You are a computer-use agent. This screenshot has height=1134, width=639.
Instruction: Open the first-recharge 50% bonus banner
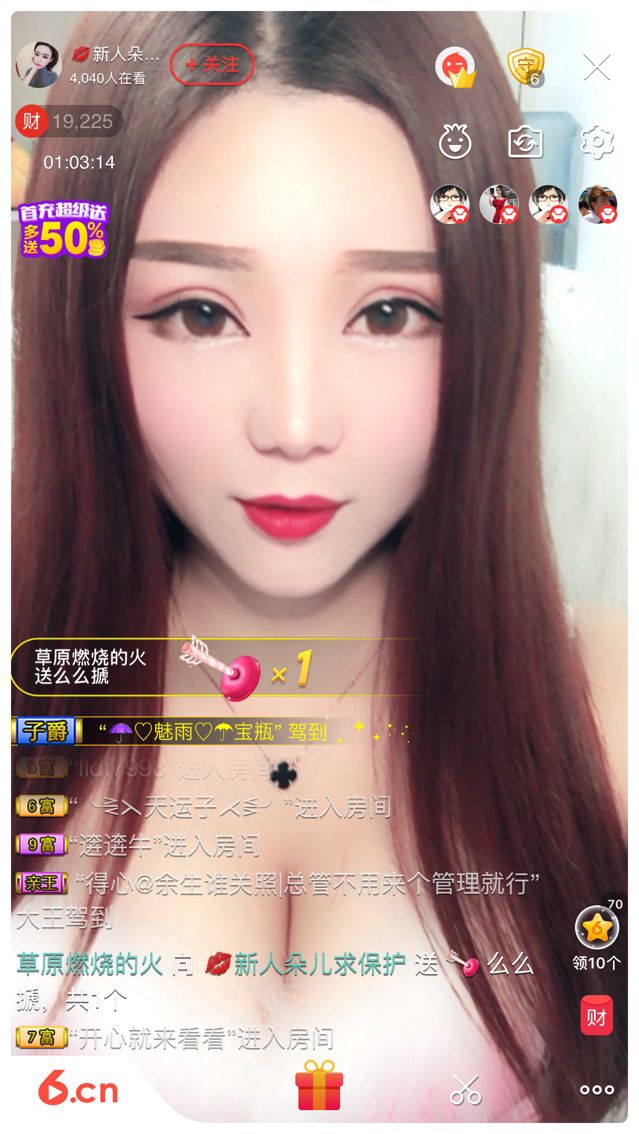[x=63, y=230]
